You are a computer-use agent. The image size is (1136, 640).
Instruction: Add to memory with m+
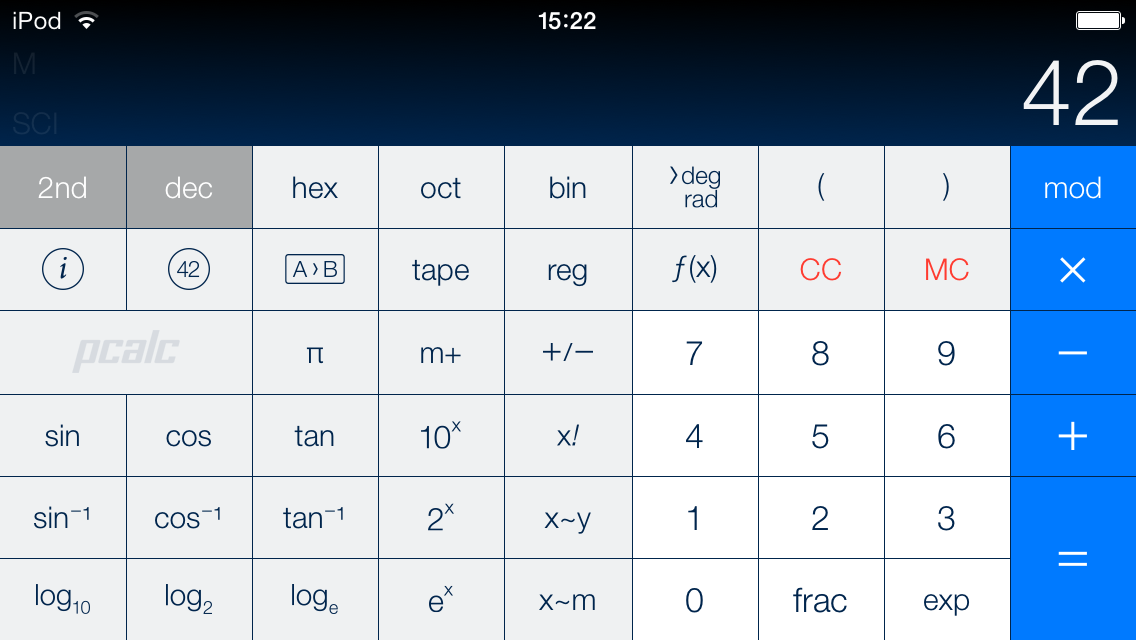click(x=441, y=353)
